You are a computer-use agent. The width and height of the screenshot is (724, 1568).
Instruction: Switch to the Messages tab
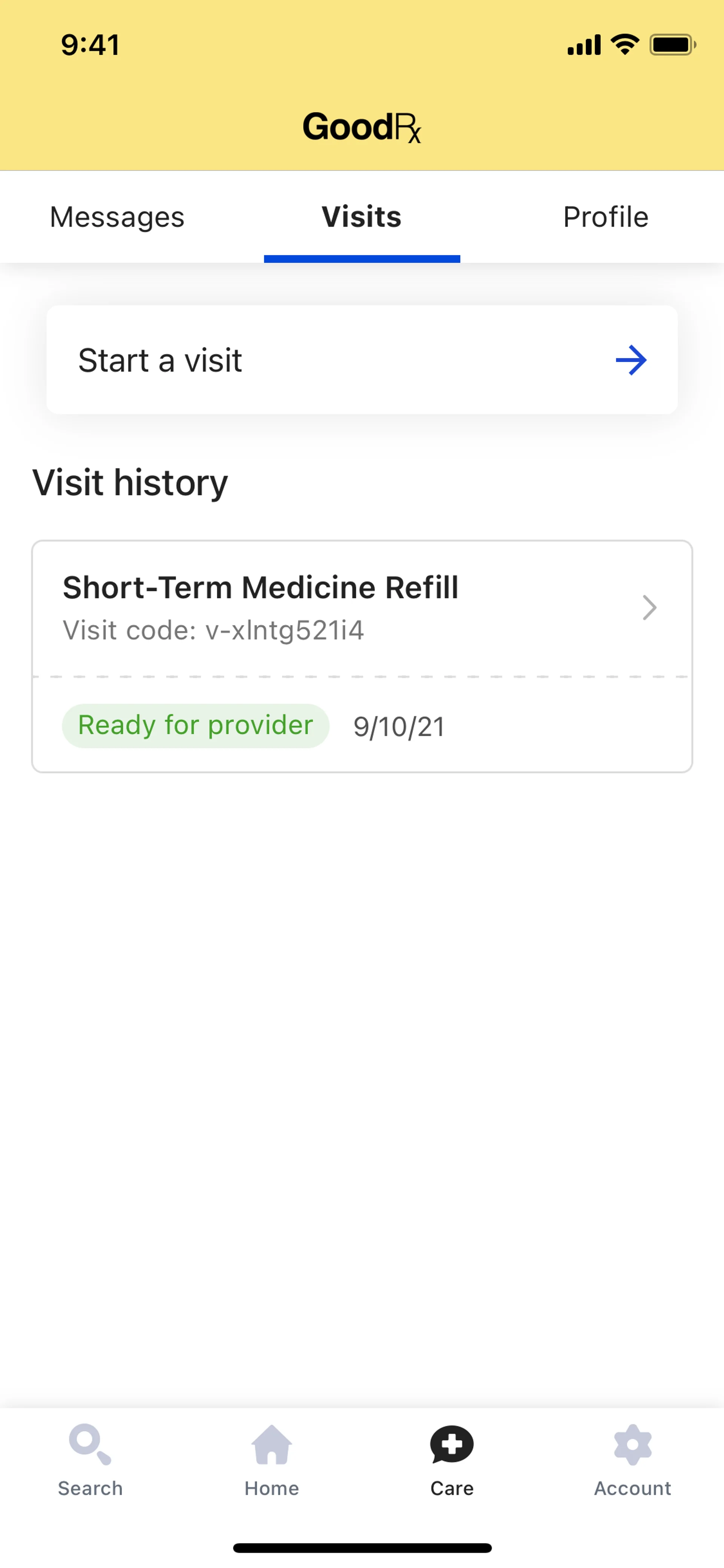[x=117, y=217]
